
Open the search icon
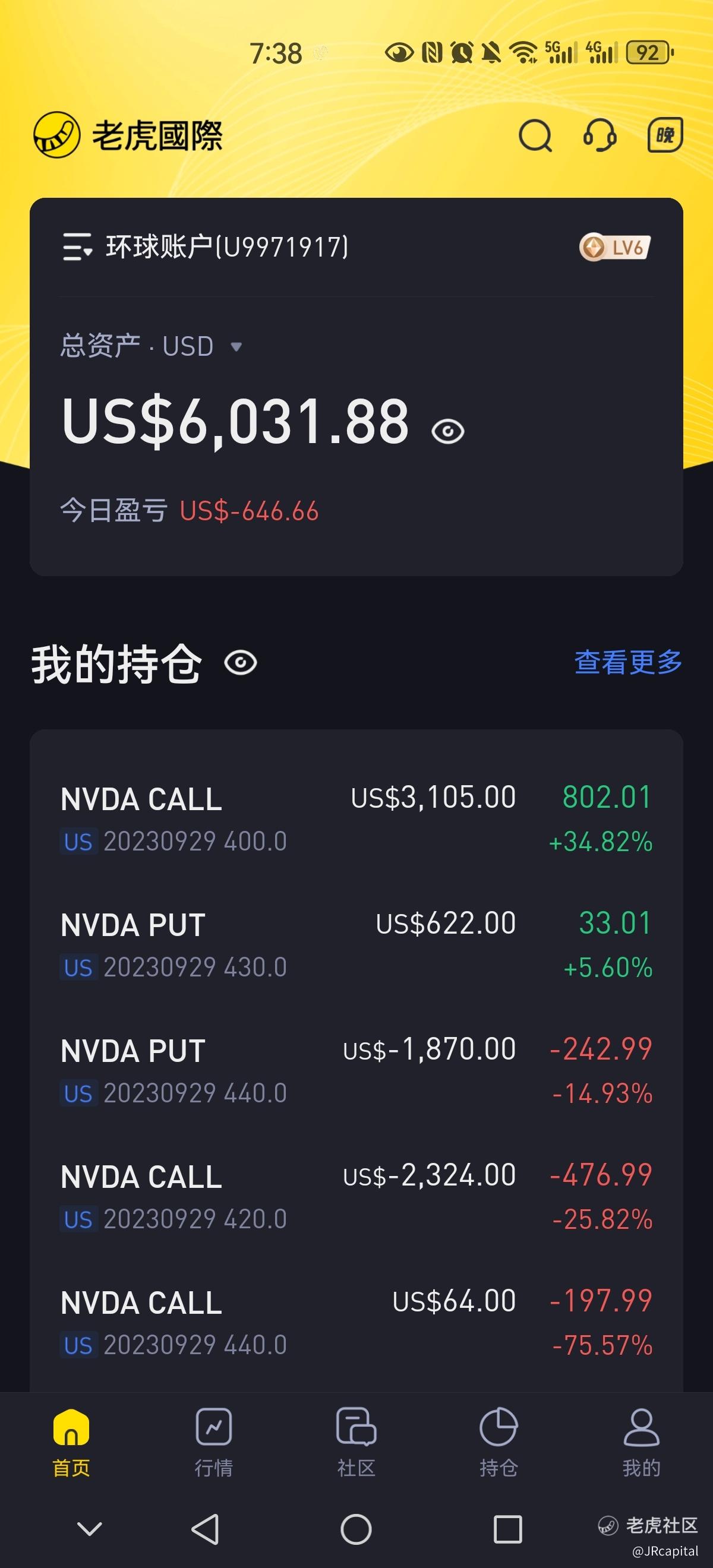tap(535, 135)
